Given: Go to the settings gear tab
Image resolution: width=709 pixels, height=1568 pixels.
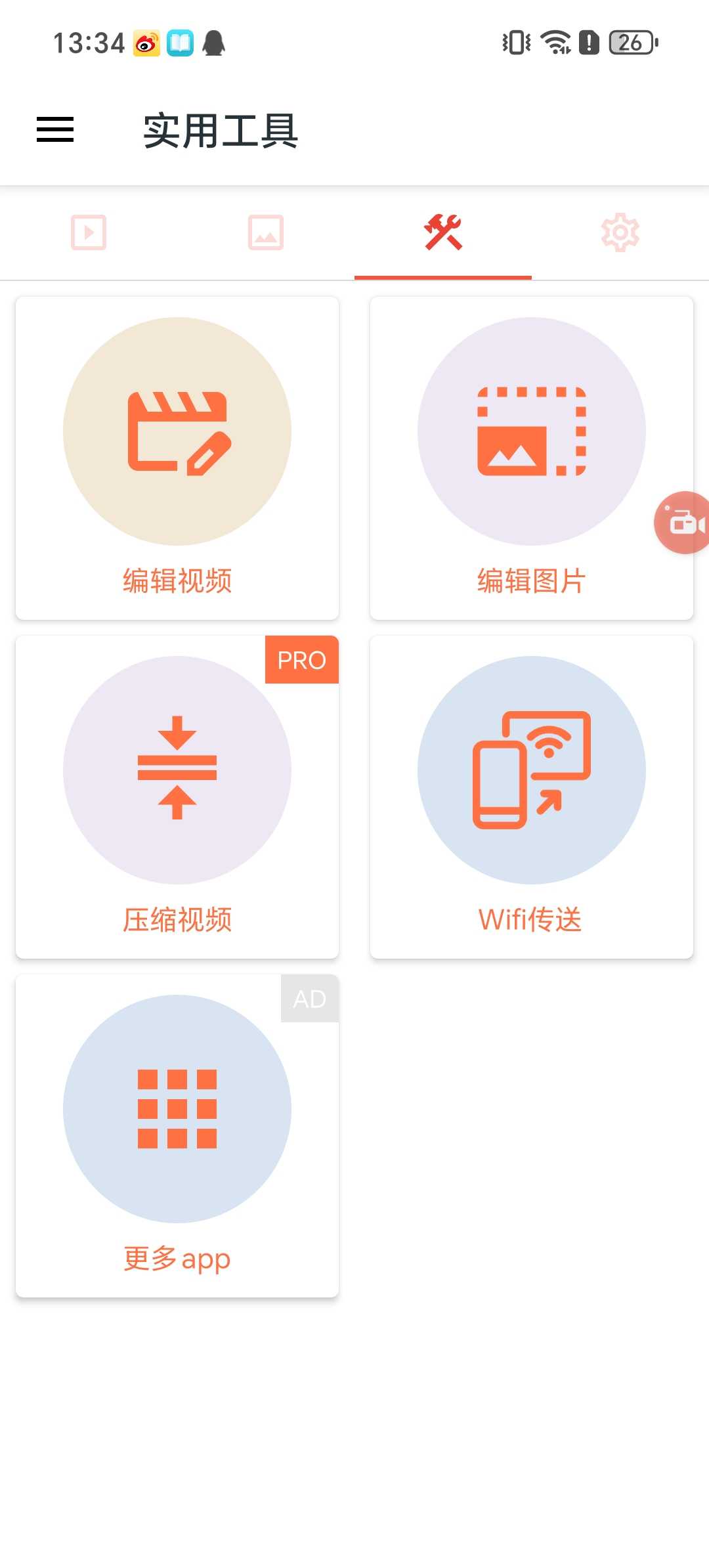Looking at the screenshot, I should 620,232.
